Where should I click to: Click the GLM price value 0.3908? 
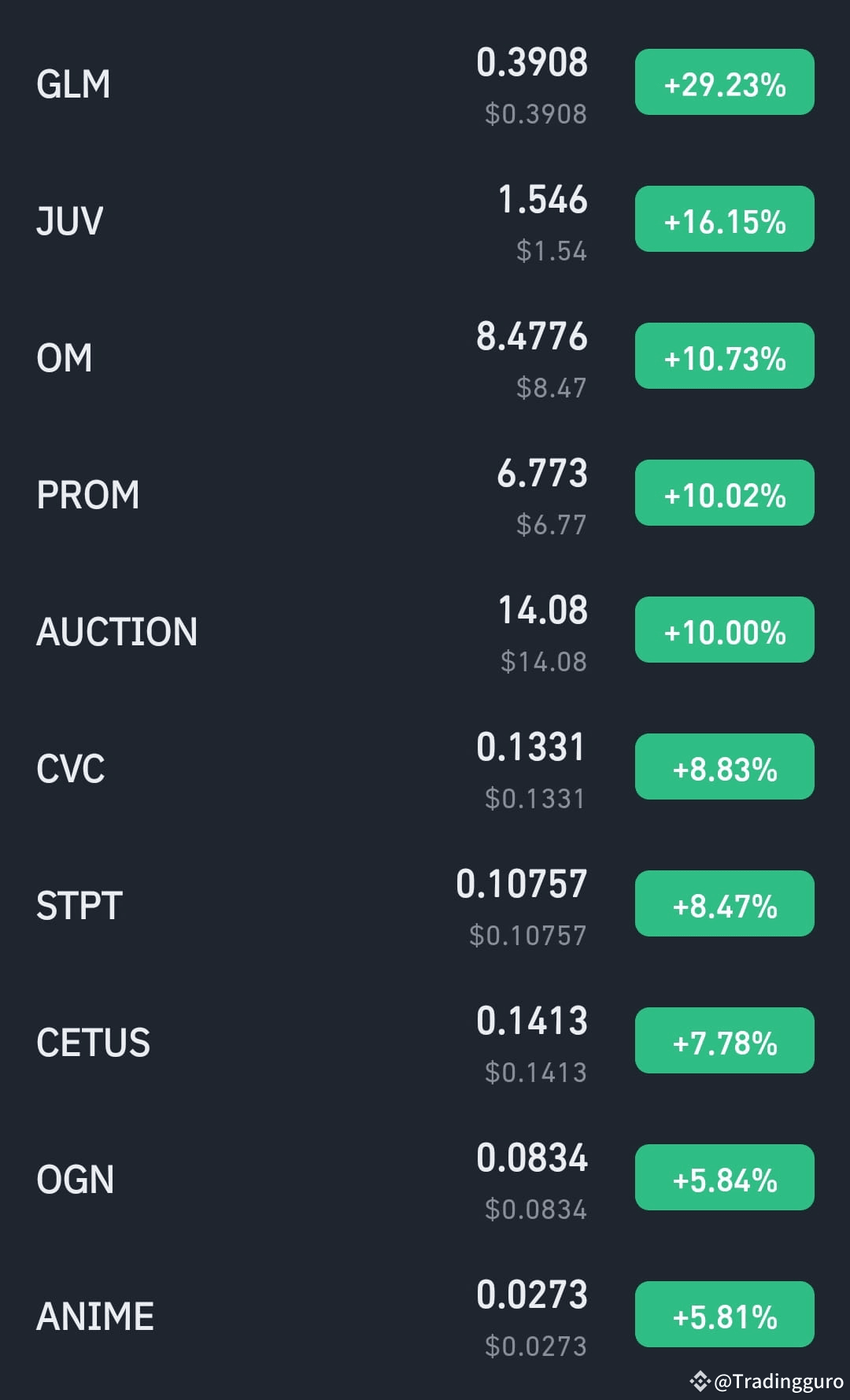click(x=533, y=63)
